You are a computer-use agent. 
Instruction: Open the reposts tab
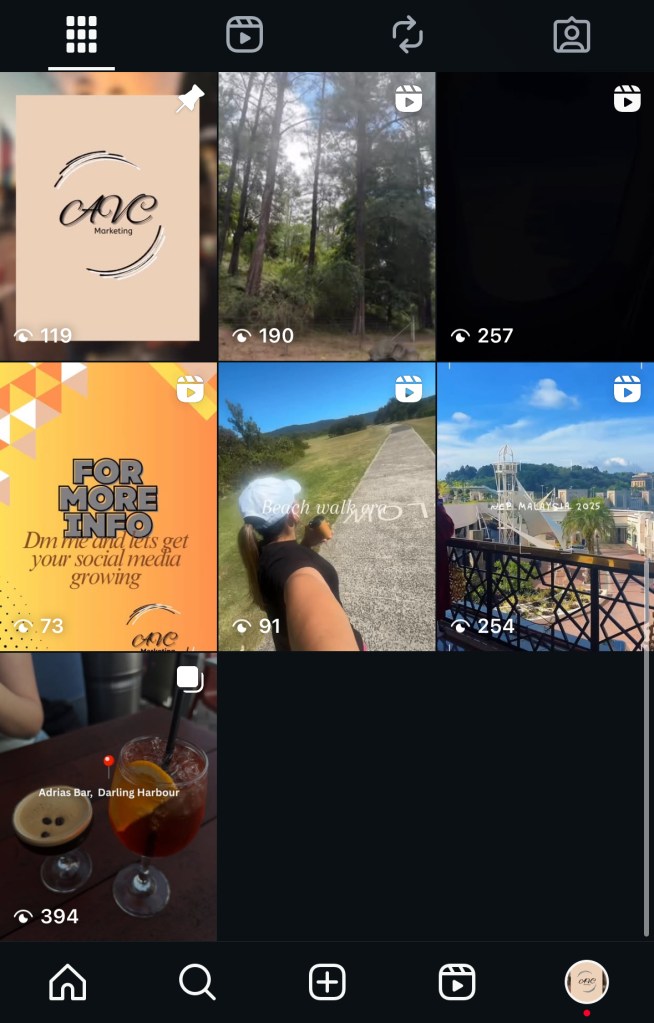coord(408,35)
